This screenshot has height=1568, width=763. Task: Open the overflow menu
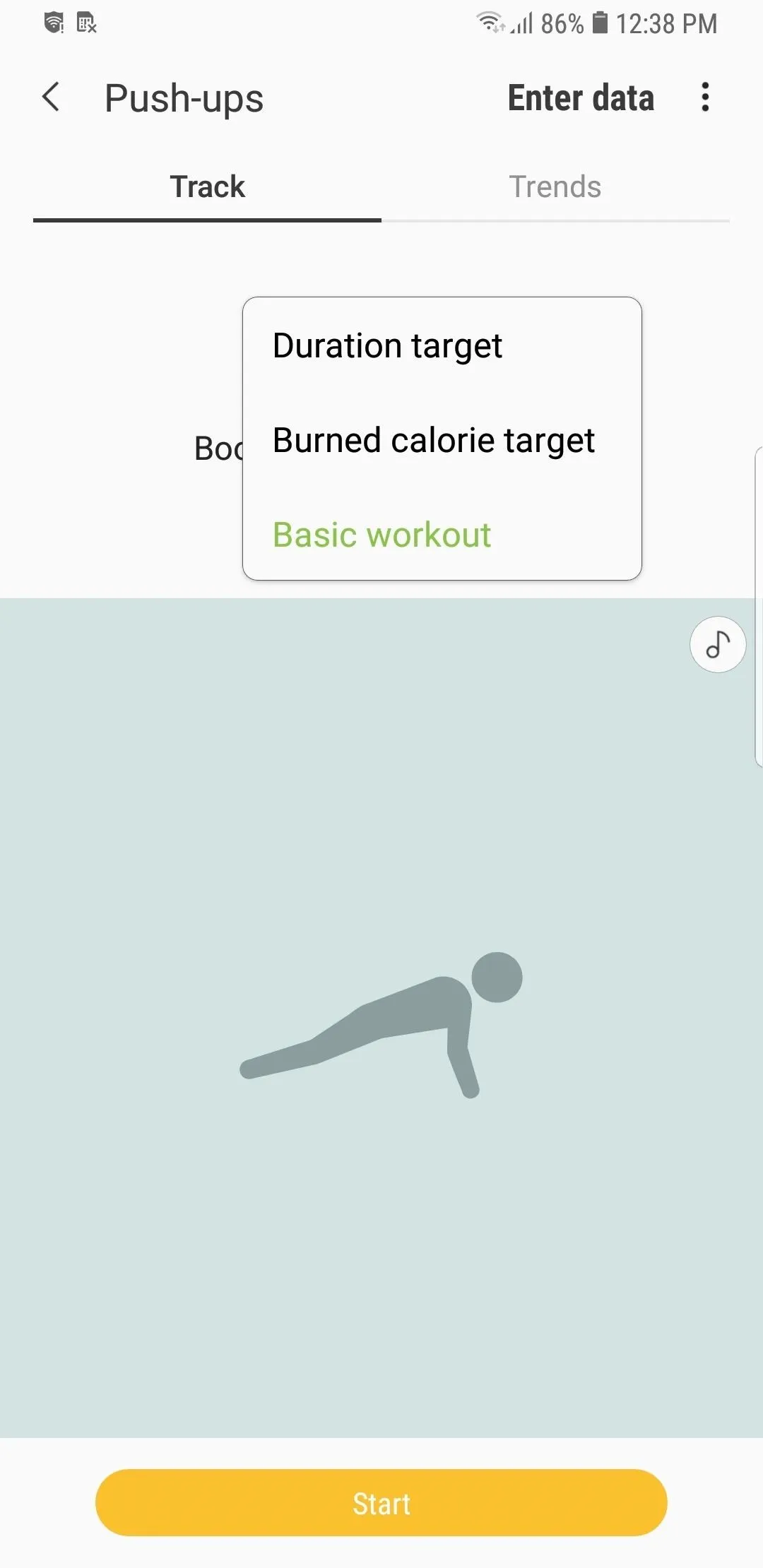[704, 97]
